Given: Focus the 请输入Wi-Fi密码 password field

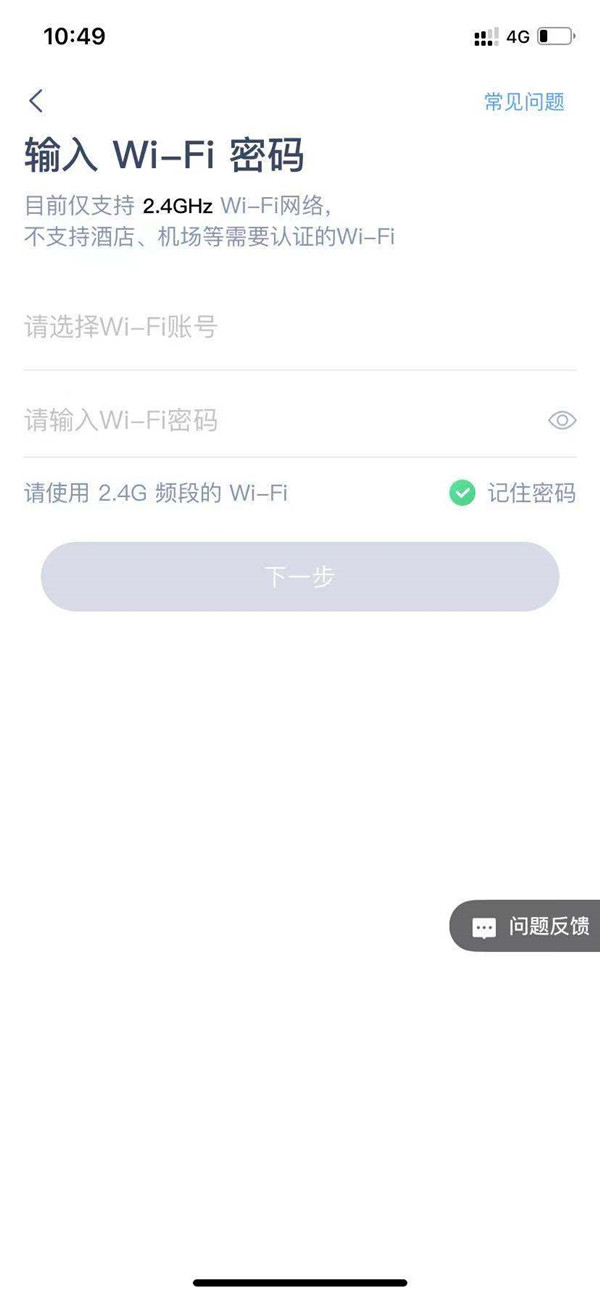Looking at the screenshot, I should point(280,420).
